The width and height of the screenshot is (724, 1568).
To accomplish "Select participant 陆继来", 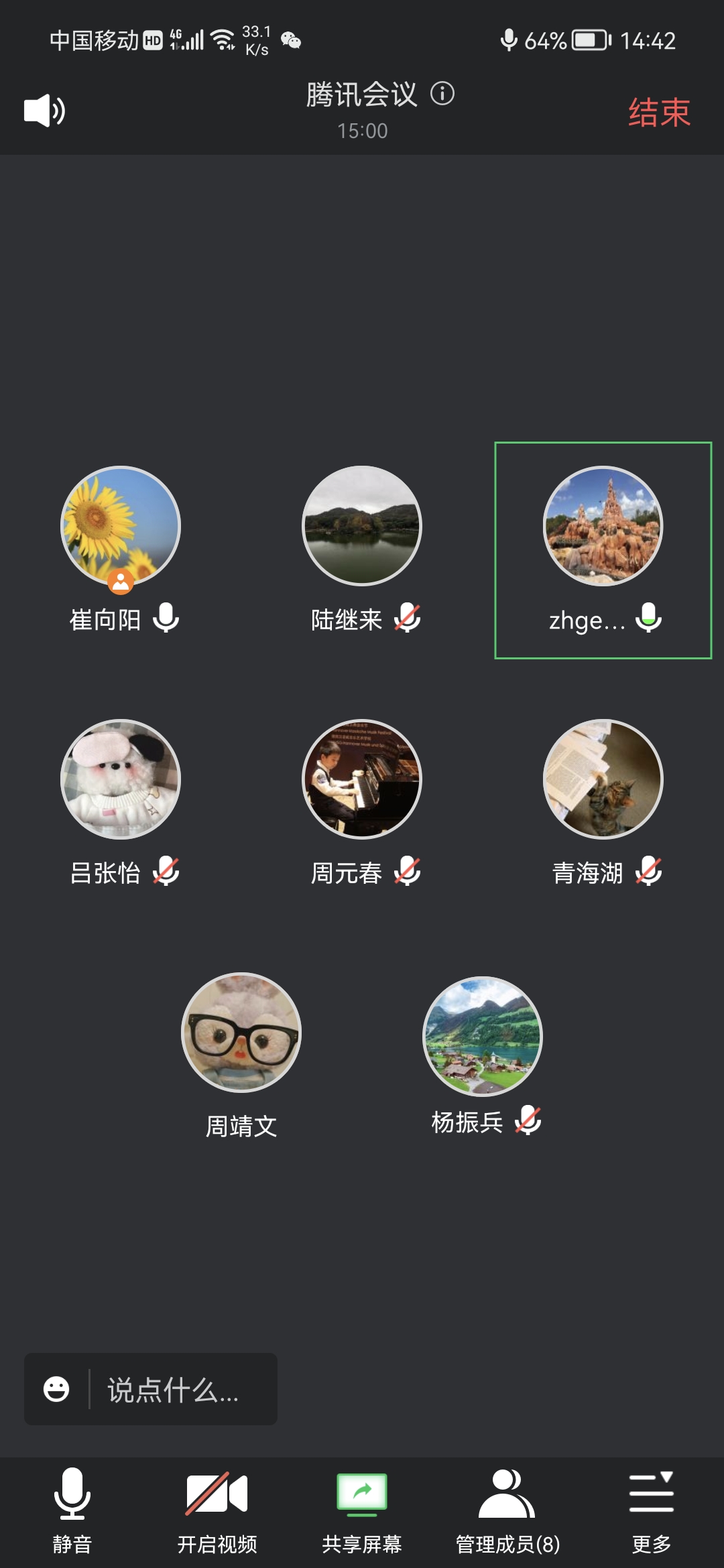I will pos(362,526).
